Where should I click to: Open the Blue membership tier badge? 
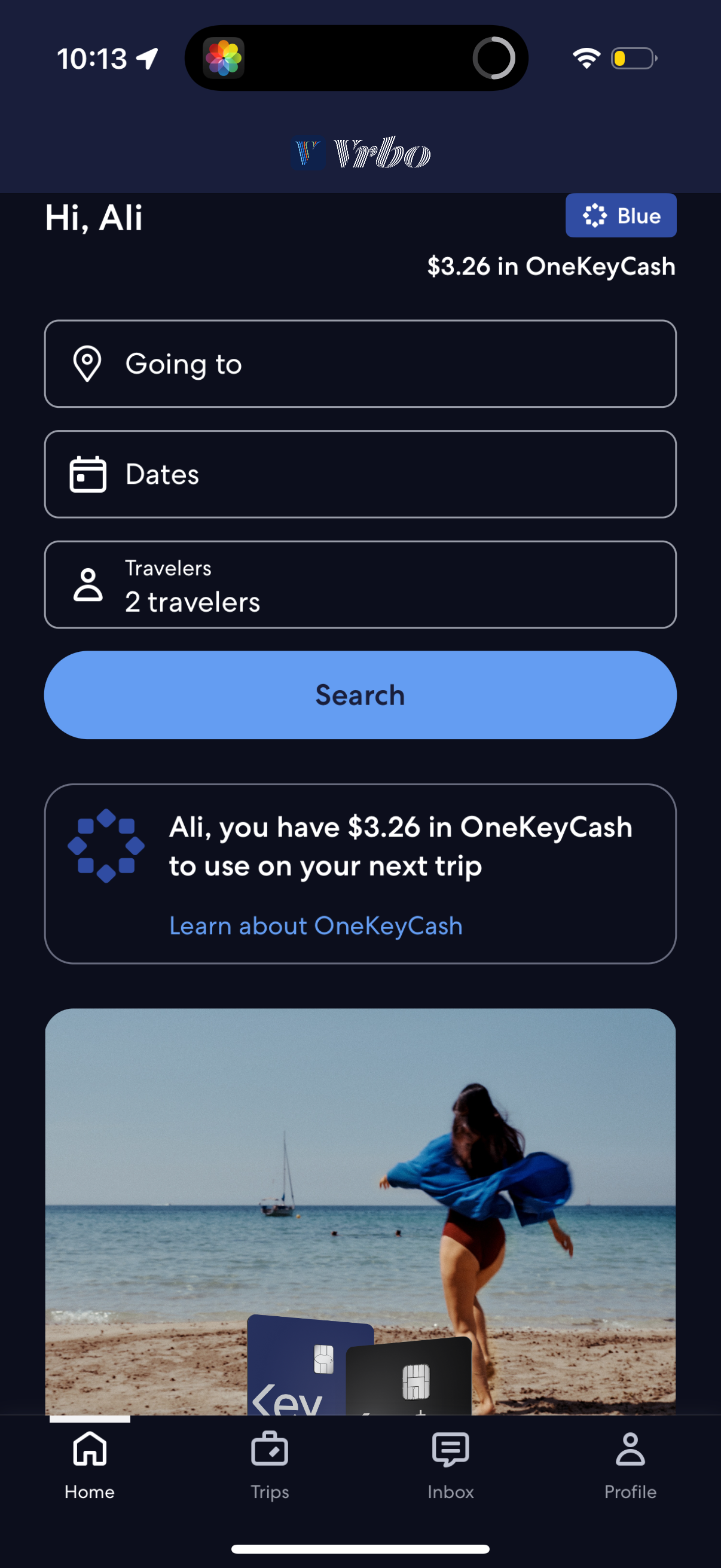pos(621,215)
